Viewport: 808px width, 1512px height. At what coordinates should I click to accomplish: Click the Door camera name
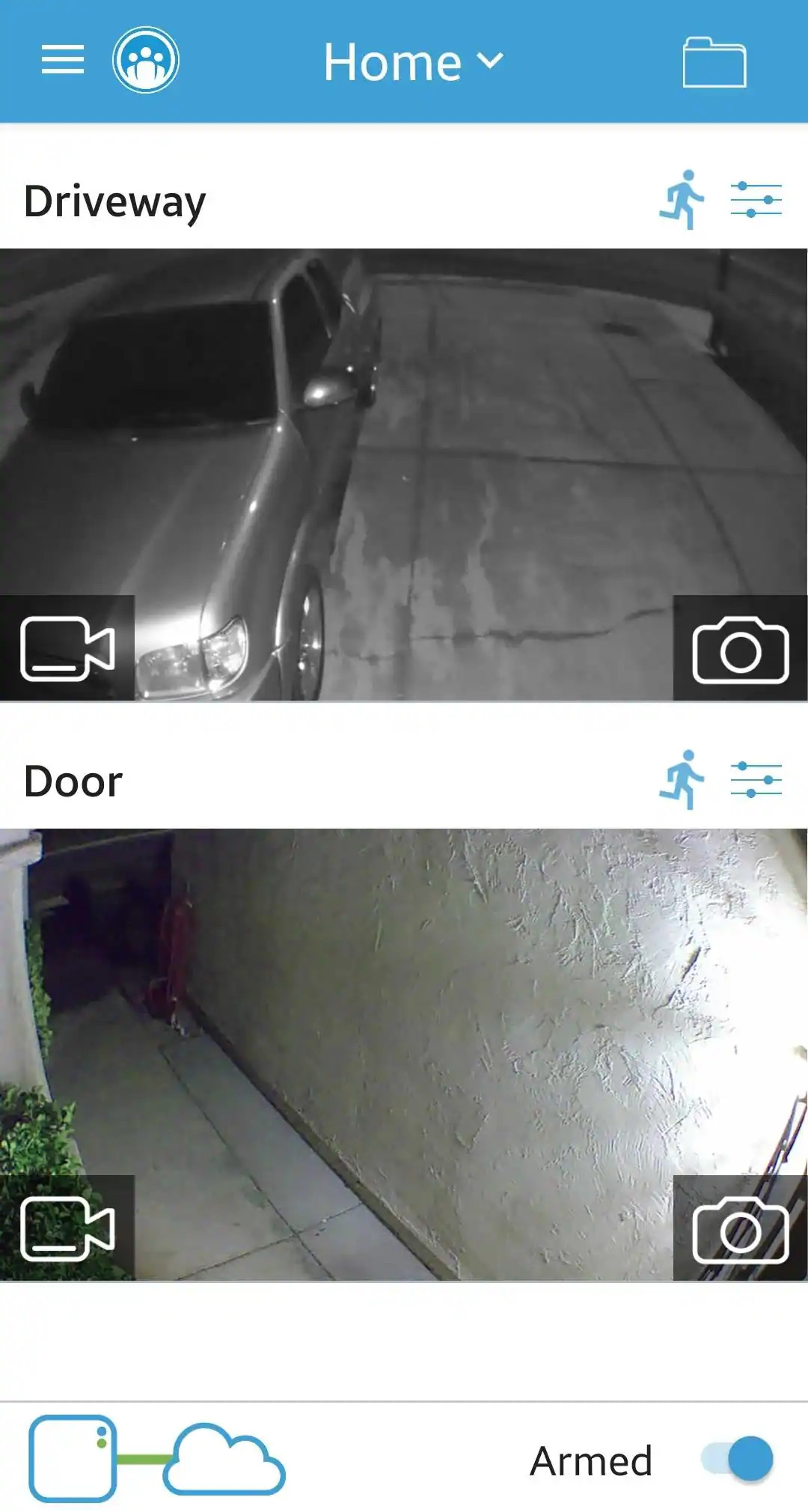(73, 781)
